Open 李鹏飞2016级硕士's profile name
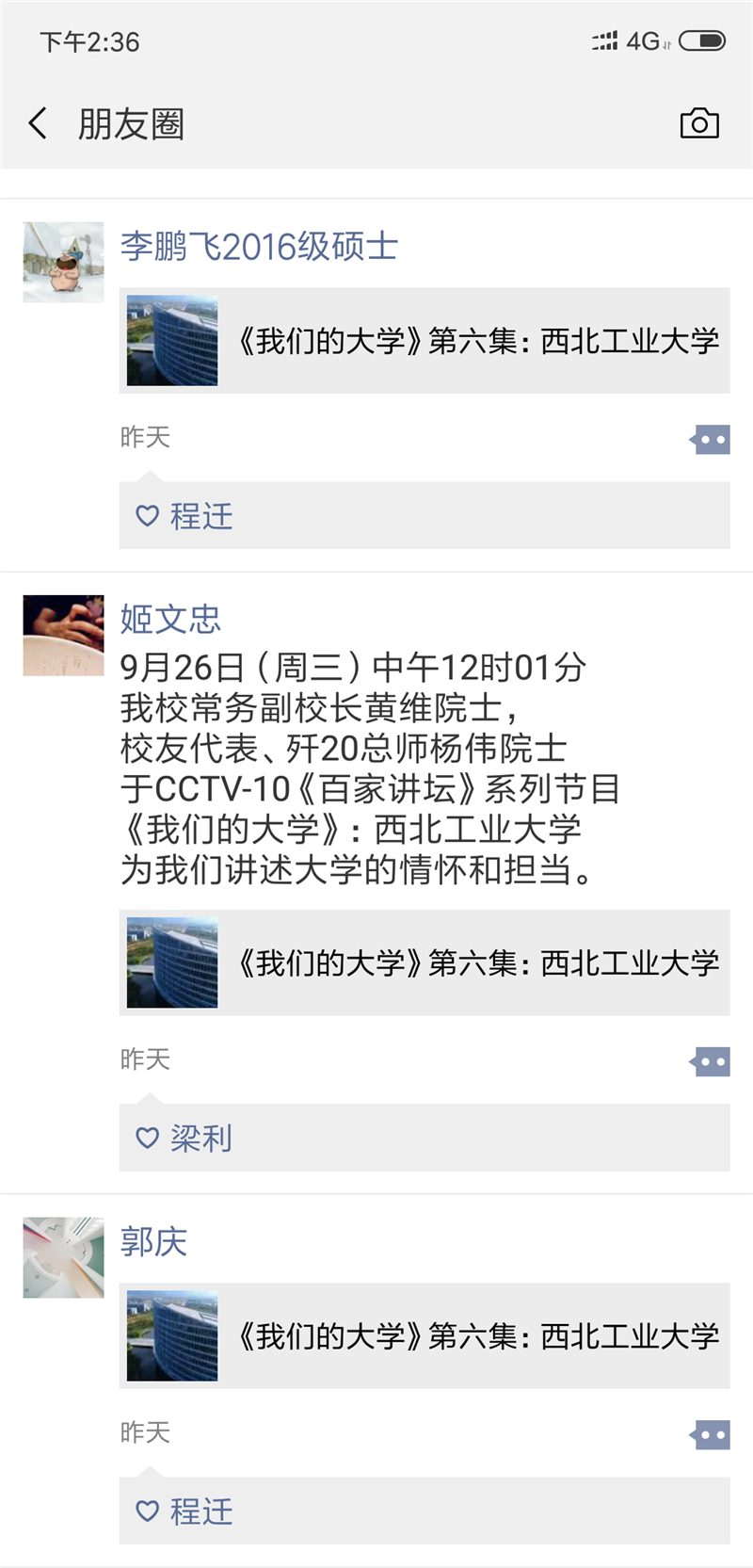 tap(259, 247)
